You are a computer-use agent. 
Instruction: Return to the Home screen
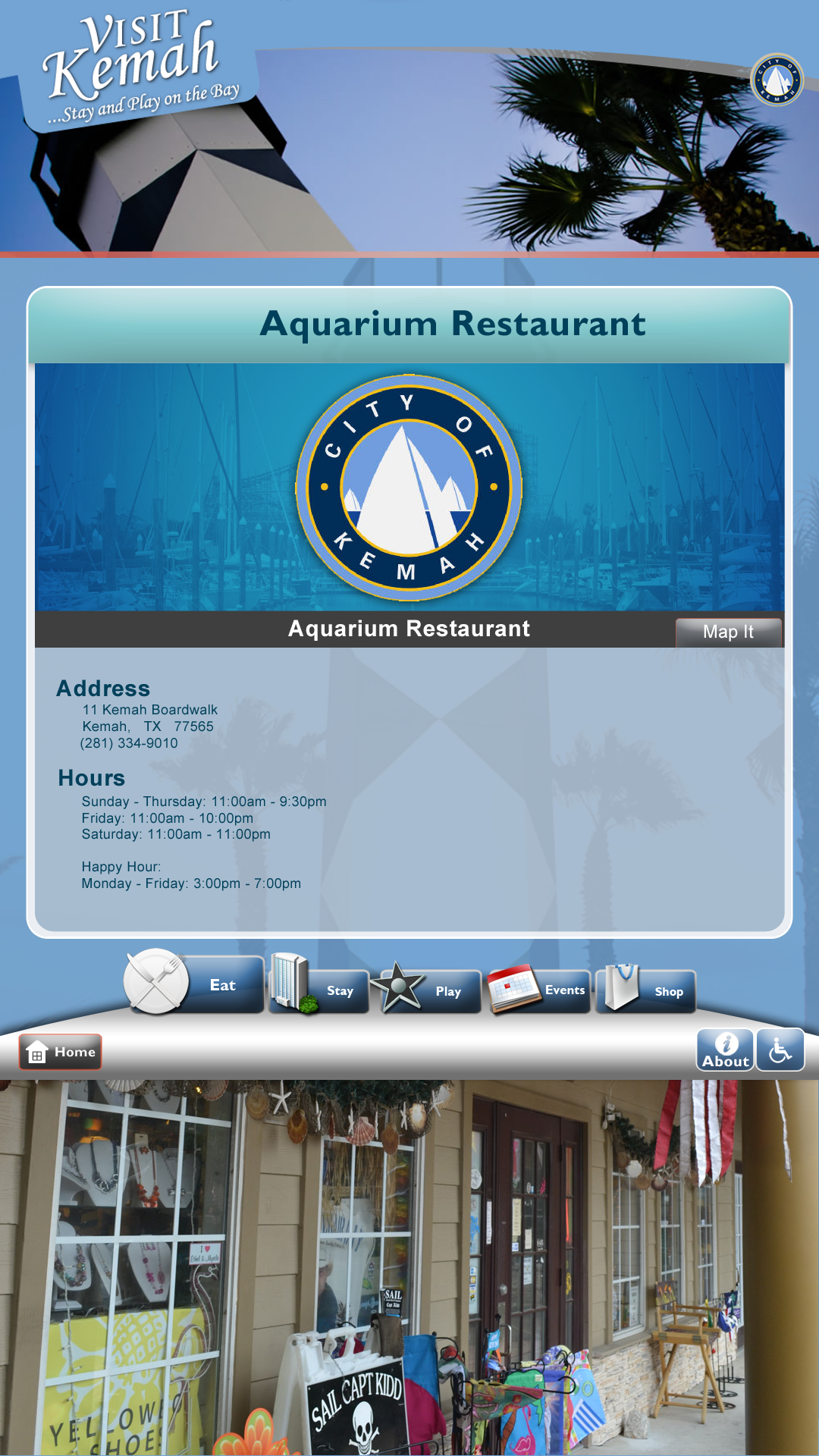tap(61, 1052)
